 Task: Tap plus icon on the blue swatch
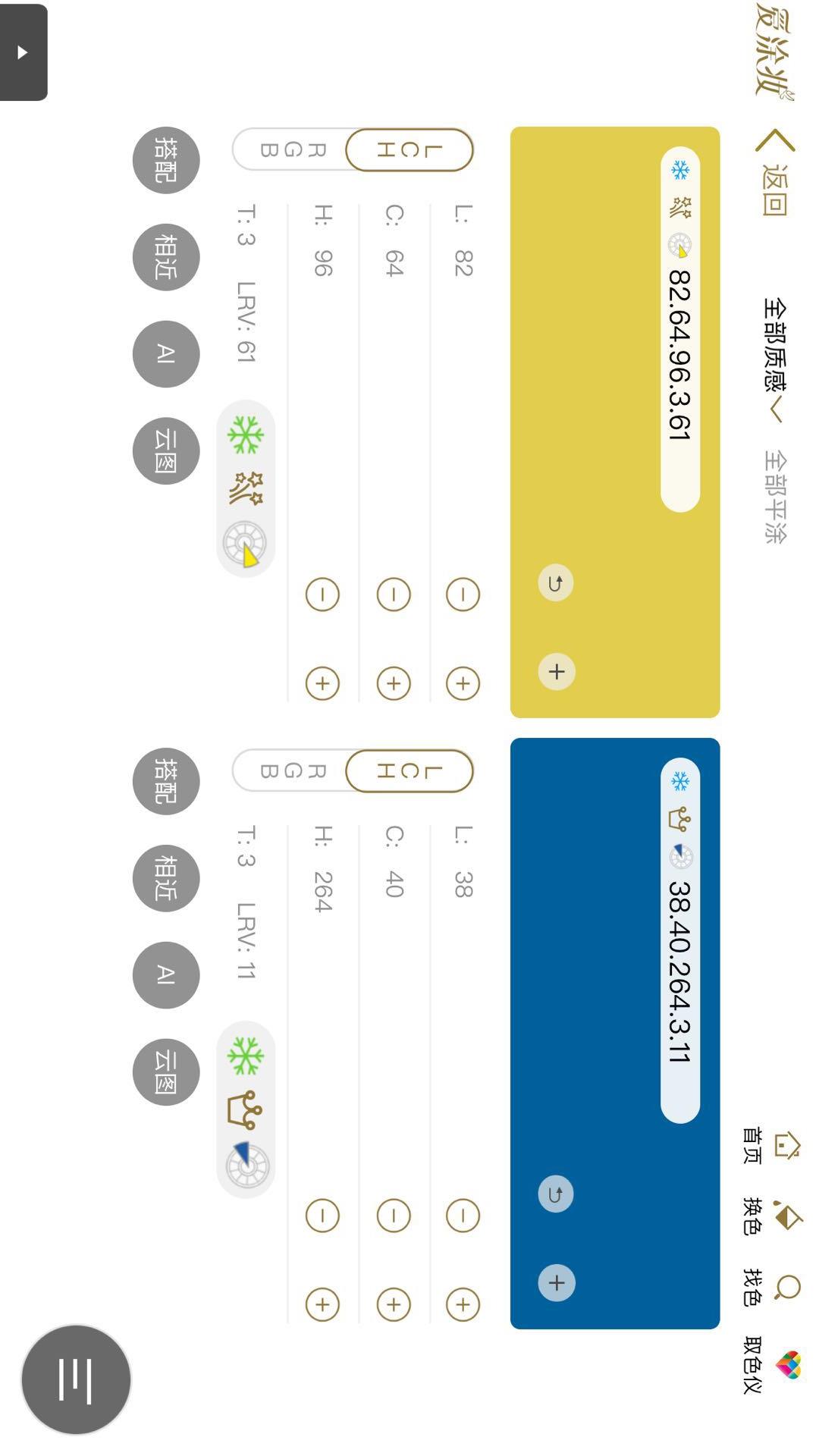(556, 1283)
